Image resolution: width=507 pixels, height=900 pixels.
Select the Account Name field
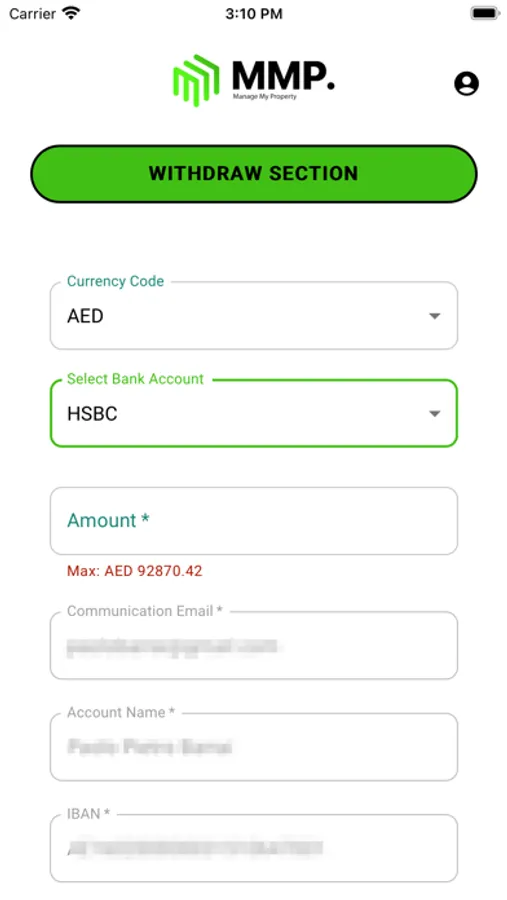click(254, 747)
